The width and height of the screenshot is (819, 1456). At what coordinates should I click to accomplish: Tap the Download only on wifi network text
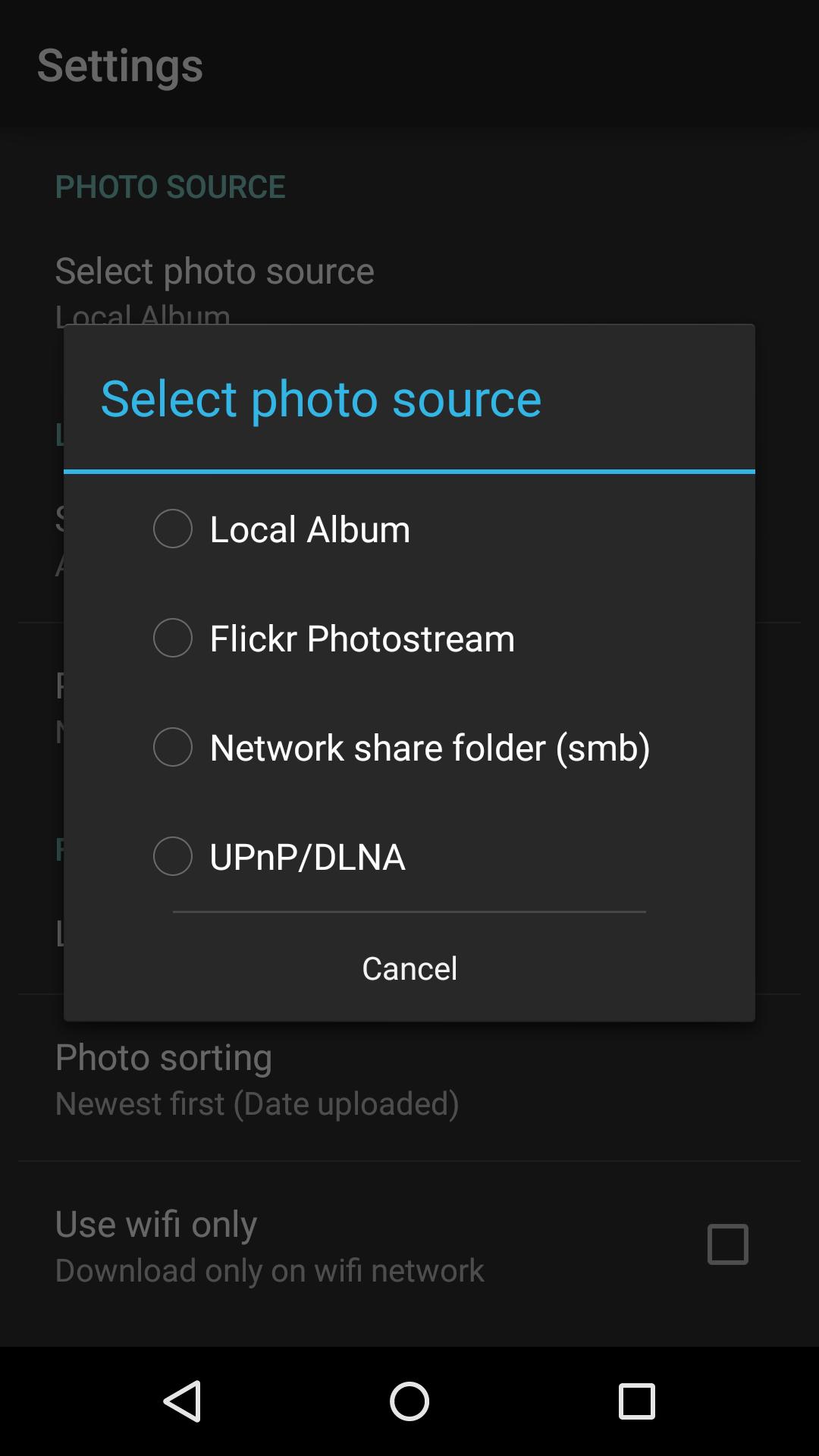tap(269, 1269)
